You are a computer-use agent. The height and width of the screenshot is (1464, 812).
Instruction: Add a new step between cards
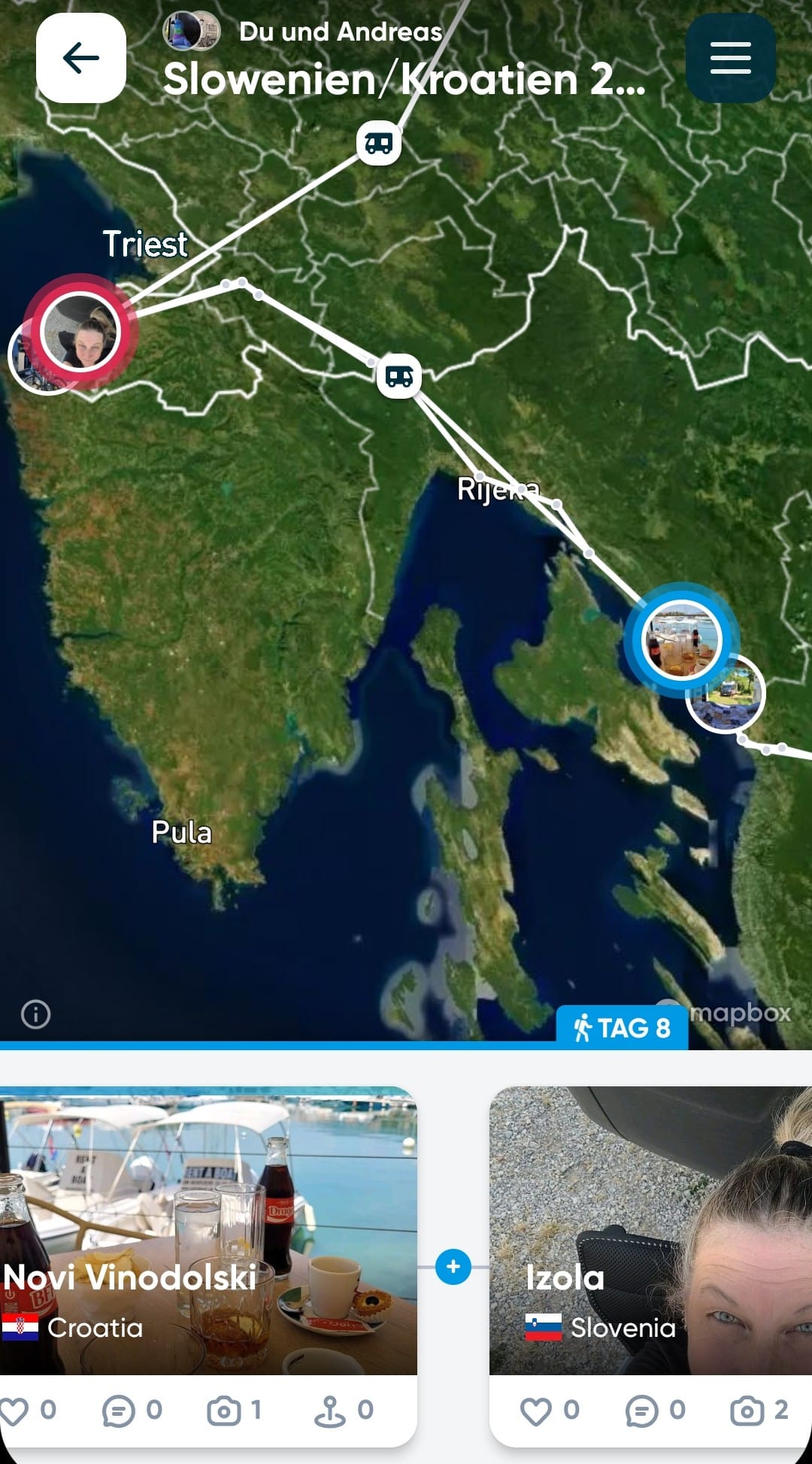pos(453,1266)
